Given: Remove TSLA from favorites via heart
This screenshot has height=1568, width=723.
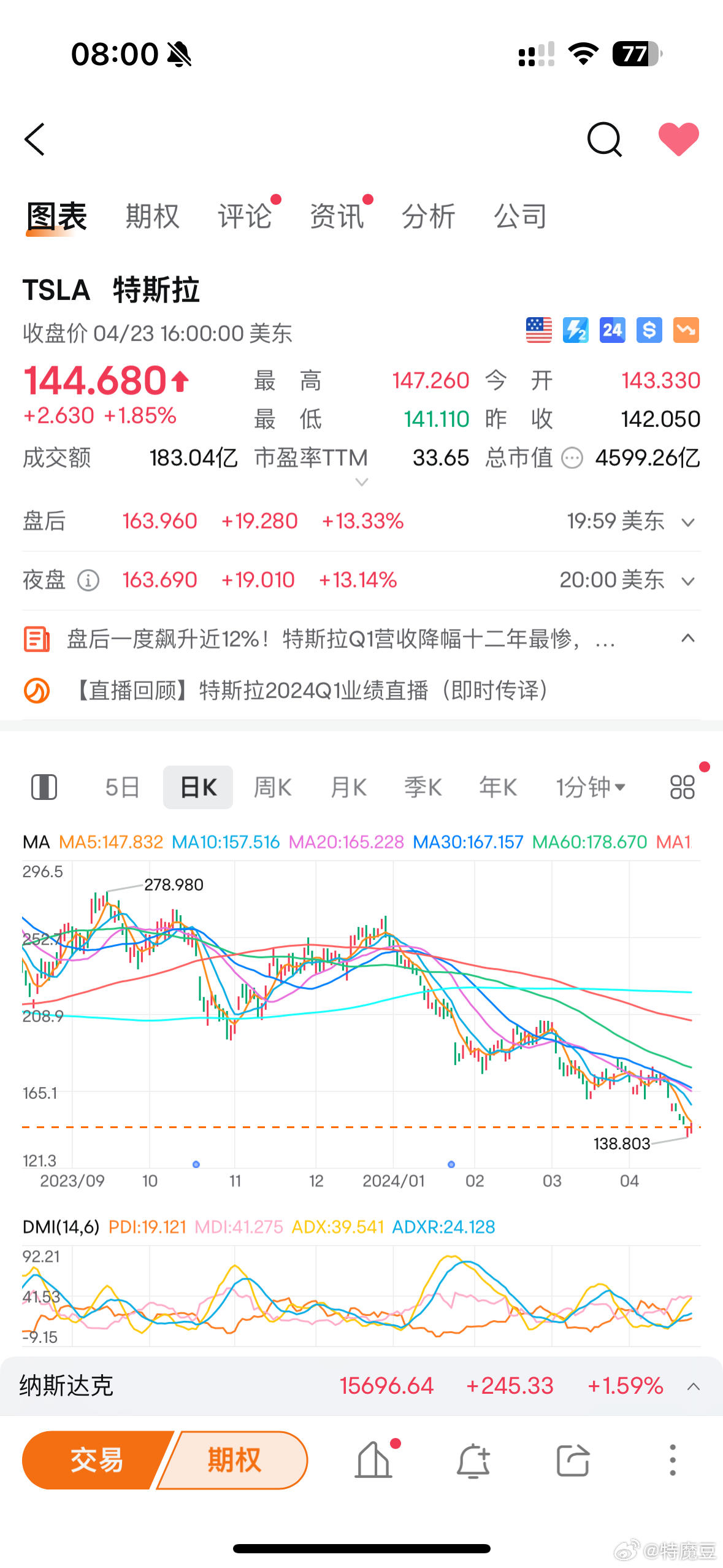Looking at the screenshot, I should [x=678, y=139].
